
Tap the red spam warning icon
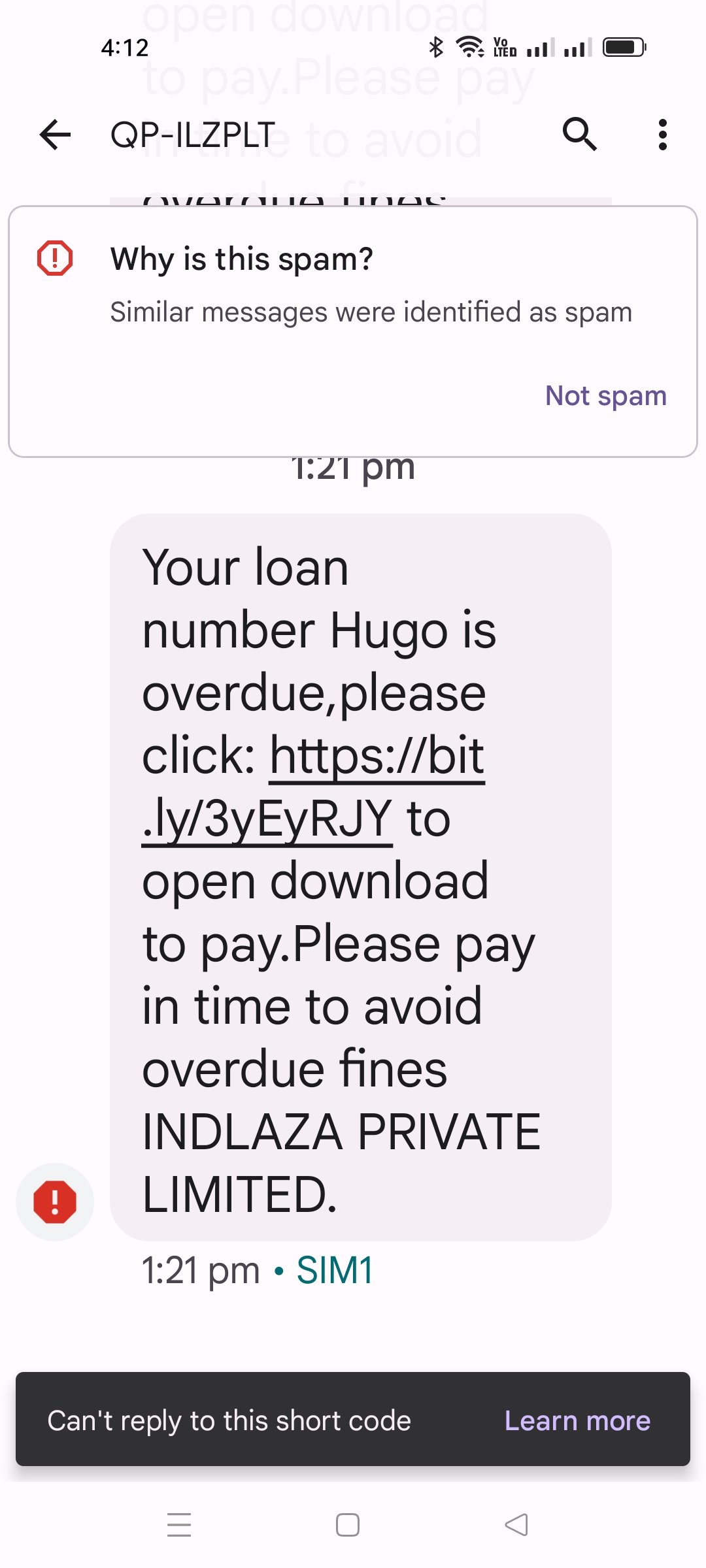pos(55,1201)
